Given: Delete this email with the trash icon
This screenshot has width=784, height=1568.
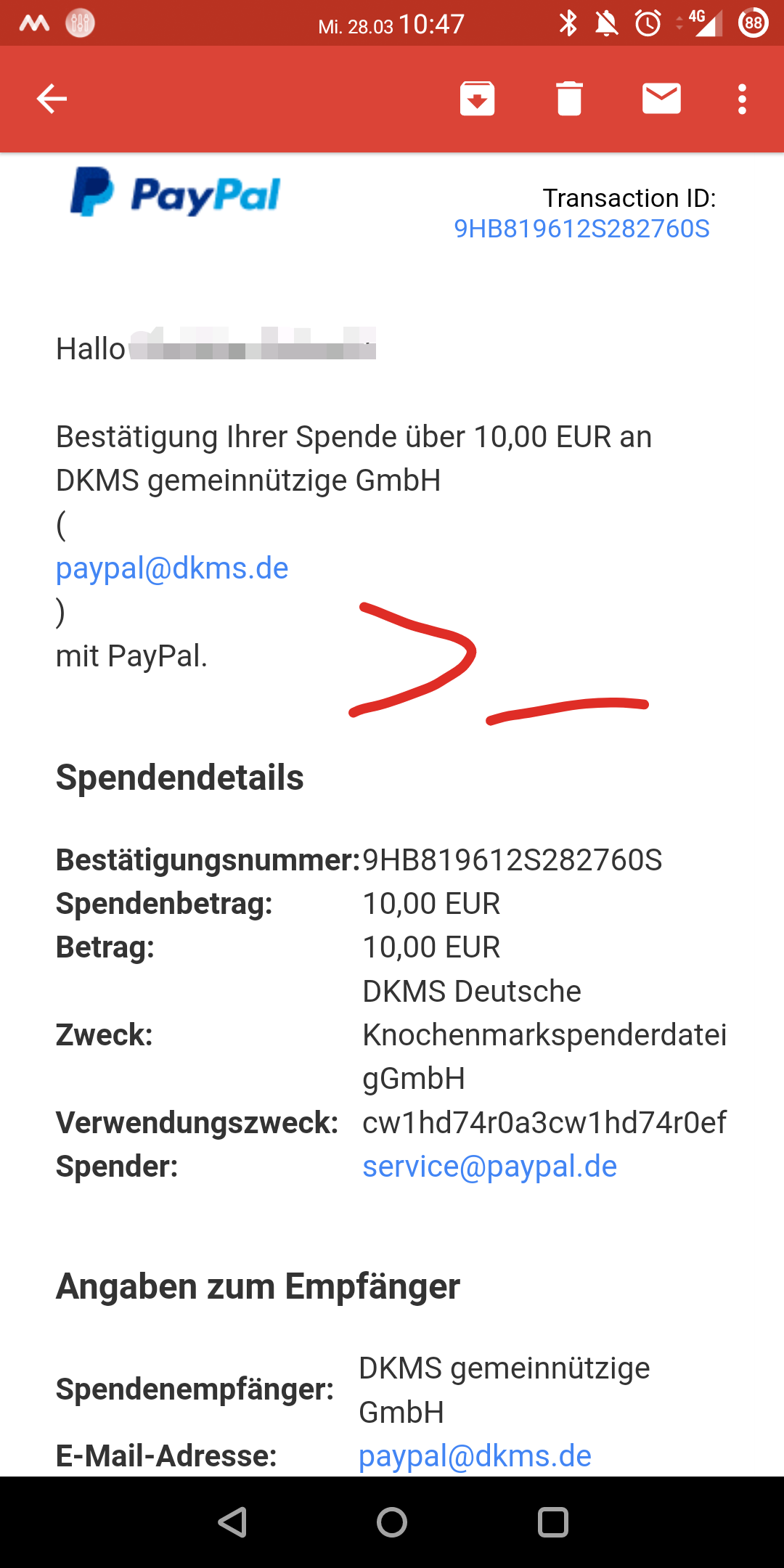Looking at the screenshot, I should point(569,99).
